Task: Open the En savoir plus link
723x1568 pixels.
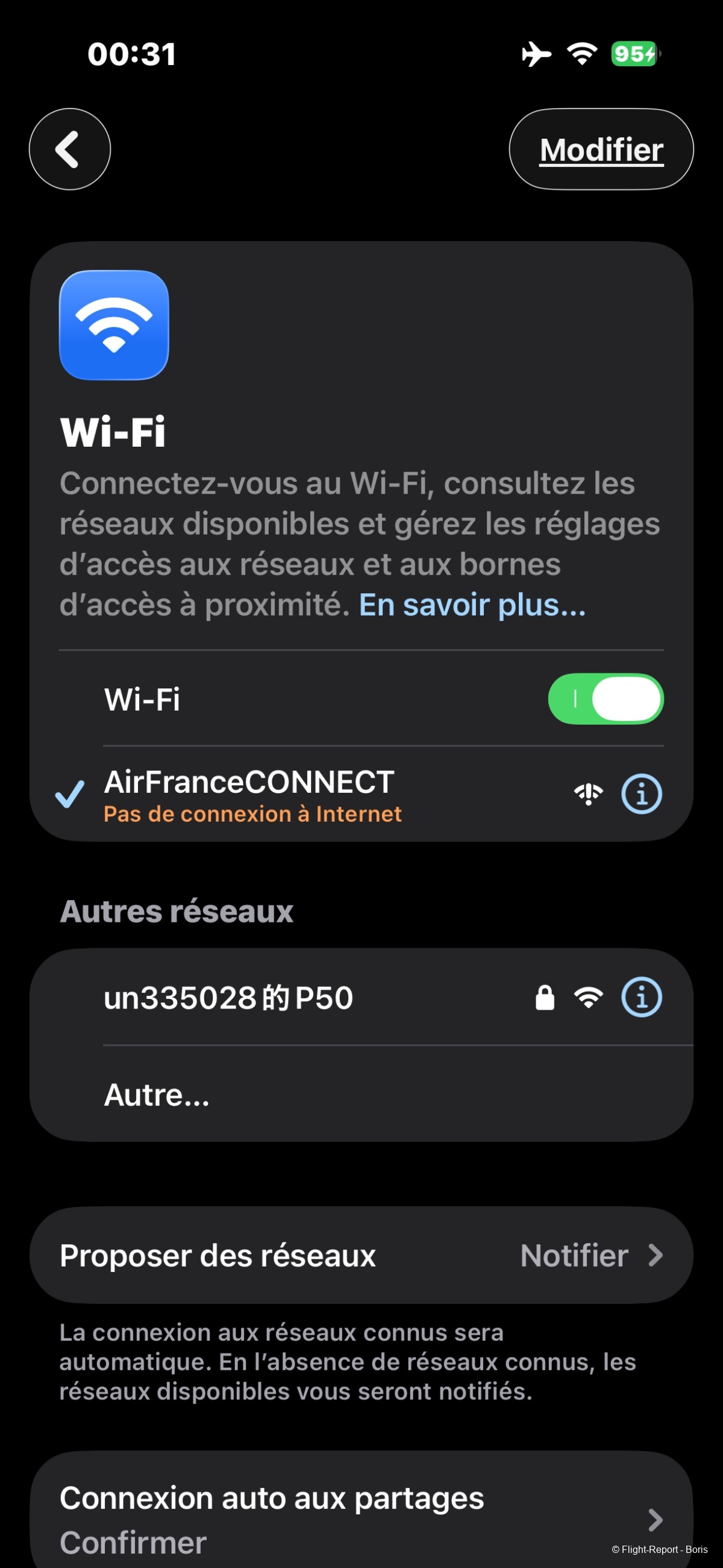Action: coord(472,605)
